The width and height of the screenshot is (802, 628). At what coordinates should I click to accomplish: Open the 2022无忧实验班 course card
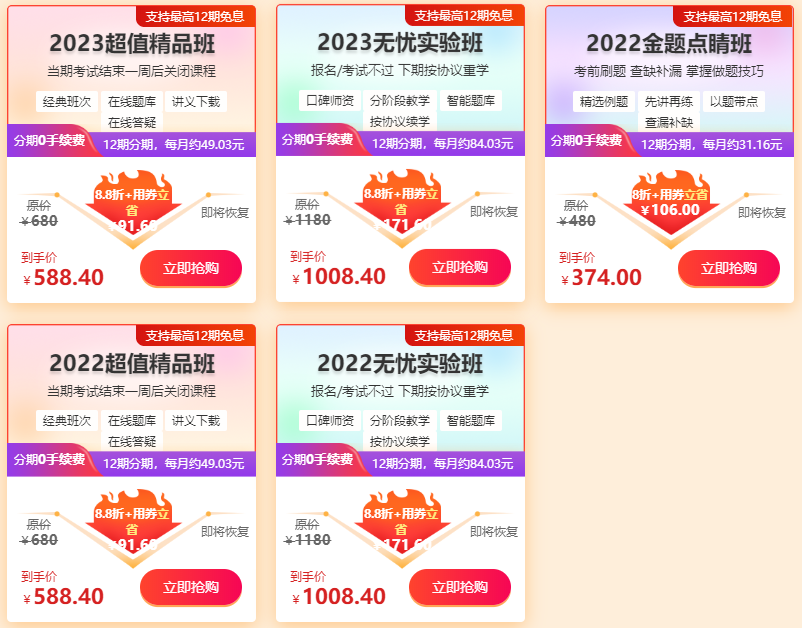400,363
